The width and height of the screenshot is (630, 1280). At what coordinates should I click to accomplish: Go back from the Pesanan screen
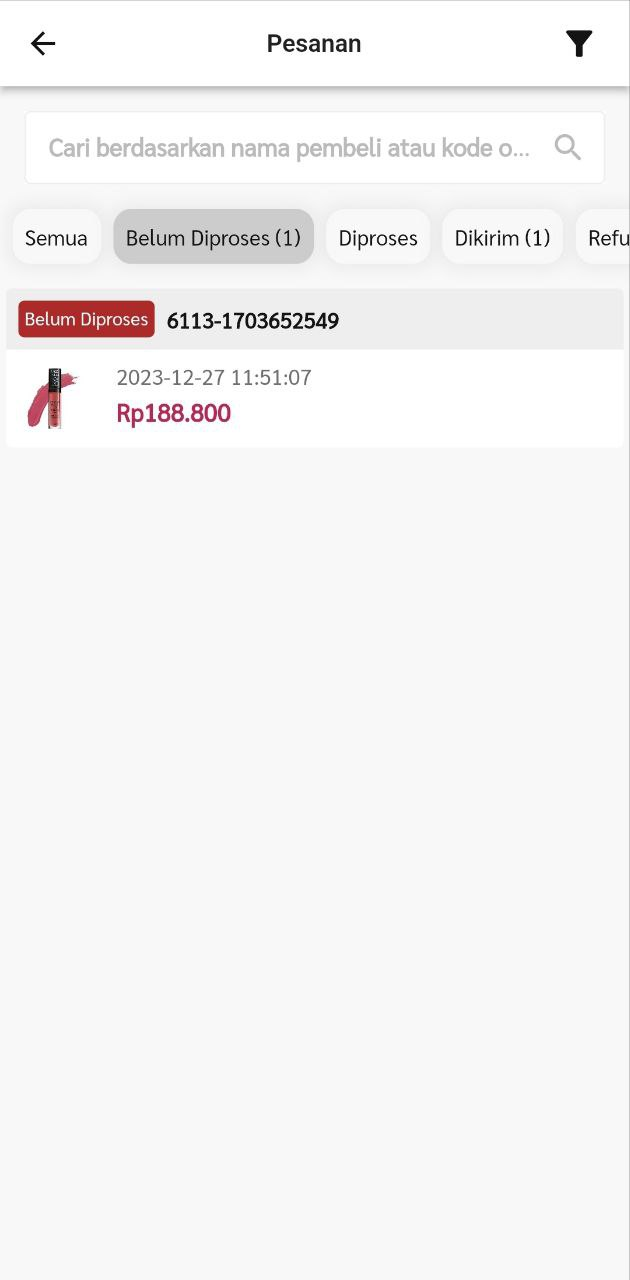click(43, 44)
